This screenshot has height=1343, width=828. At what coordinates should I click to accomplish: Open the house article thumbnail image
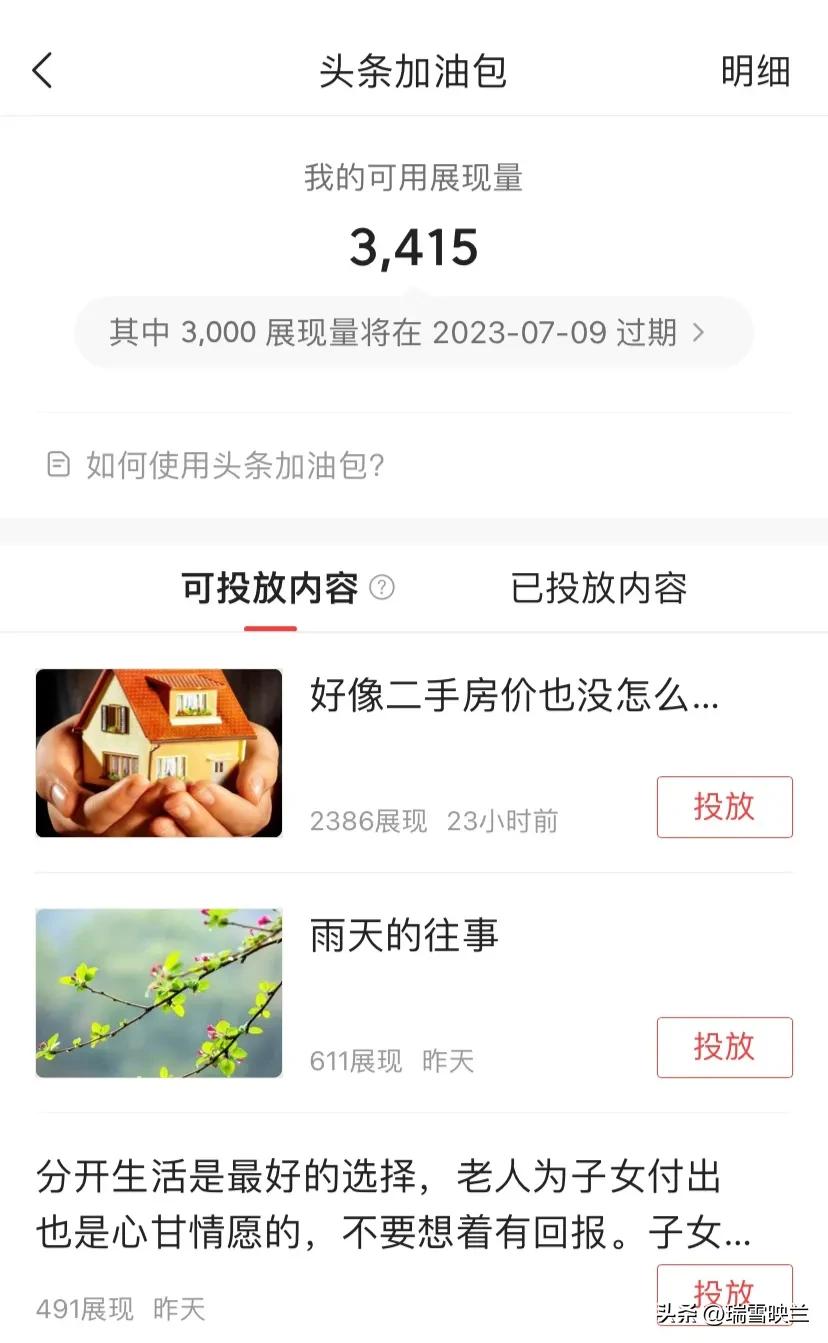click(x=158, y=753)
